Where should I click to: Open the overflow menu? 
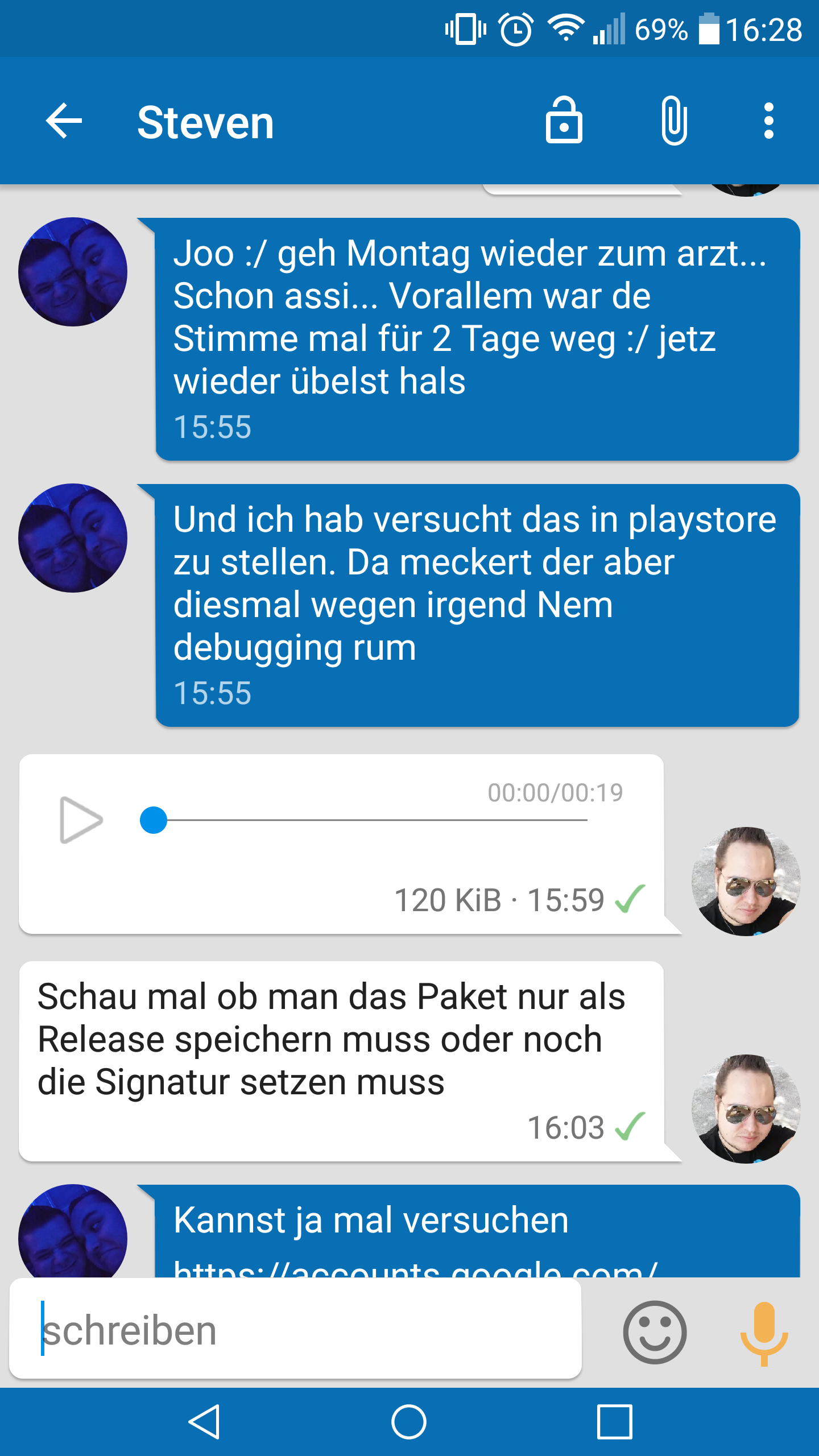tap(768, 121)
